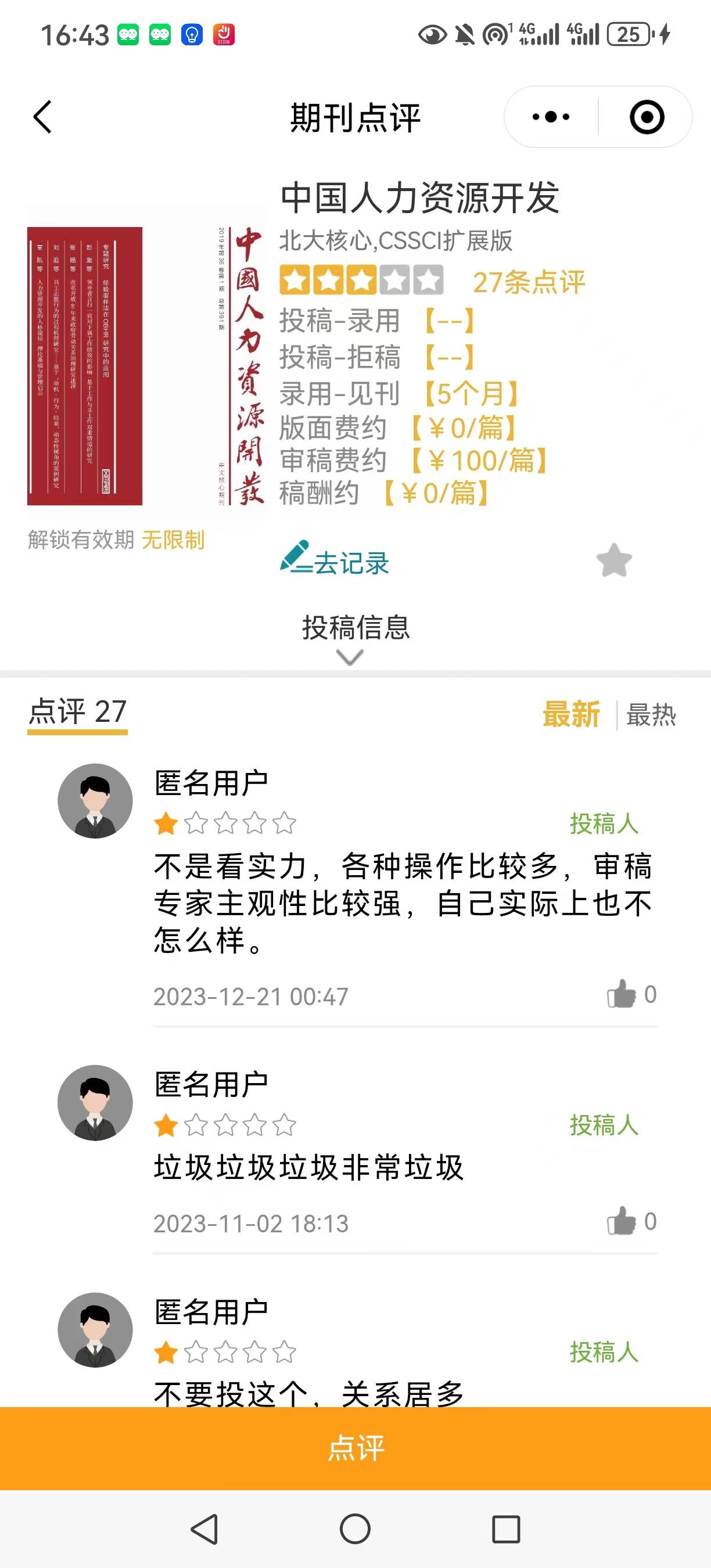
Task: Tap the orange 点评 button to write review
Action: click(x=355, y=1448)
